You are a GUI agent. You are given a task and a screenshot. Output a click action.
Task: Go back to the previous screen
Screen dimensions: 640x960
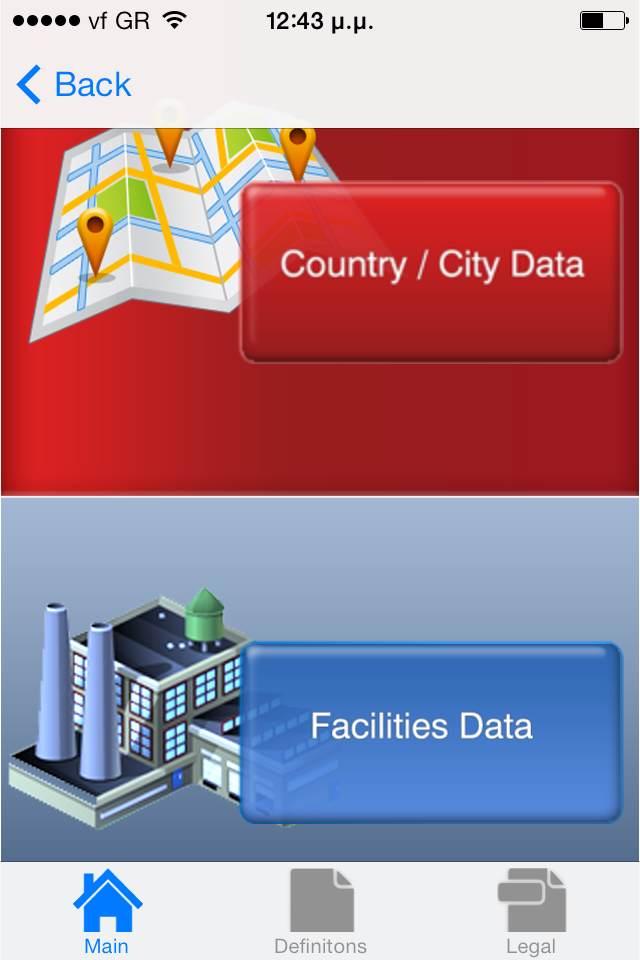click(x=74, y=85)
